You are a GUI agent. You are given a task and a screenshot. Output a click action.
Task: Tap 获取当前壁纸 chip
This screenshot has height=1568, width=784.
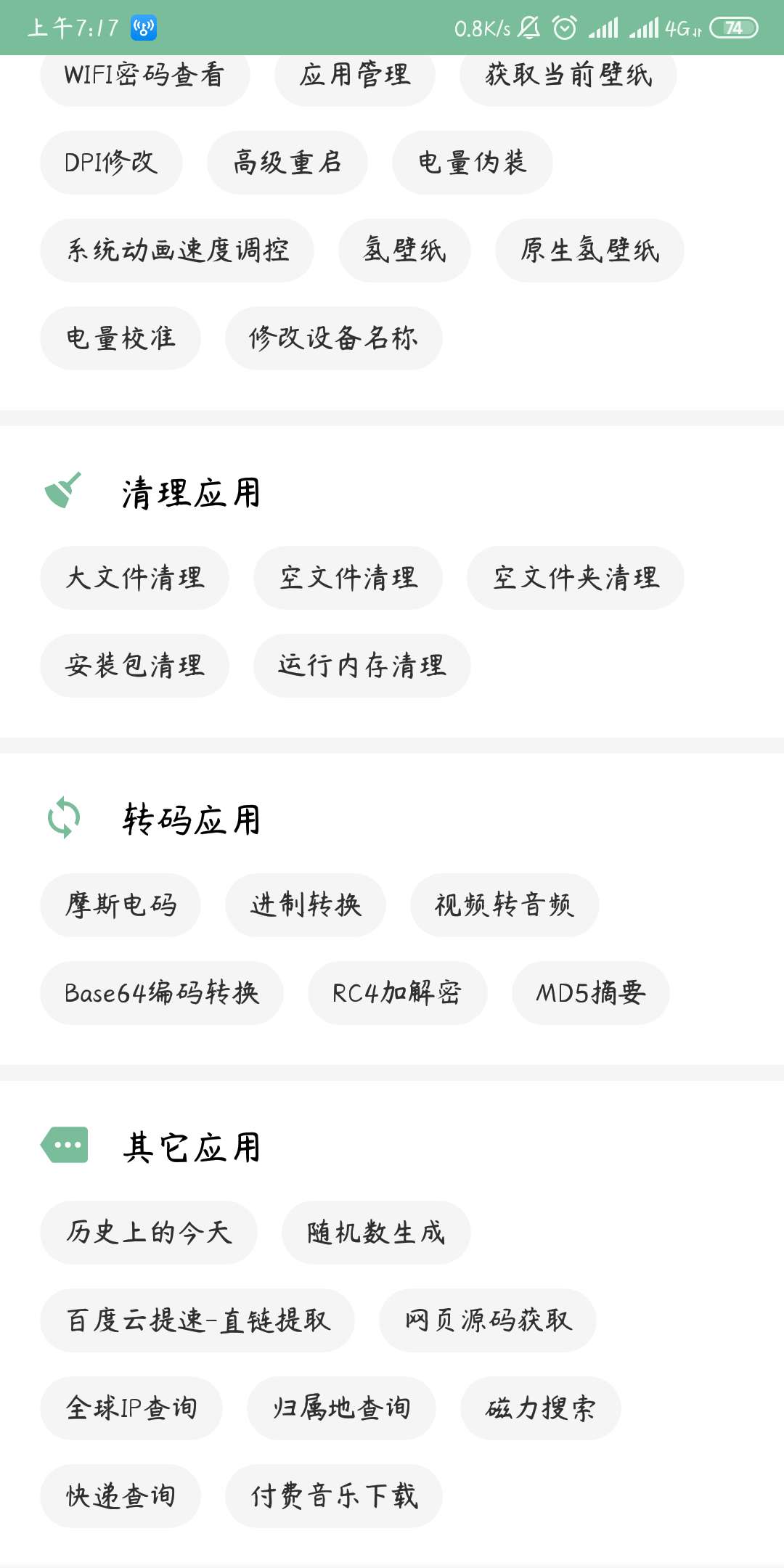click(x=568, y=75)
